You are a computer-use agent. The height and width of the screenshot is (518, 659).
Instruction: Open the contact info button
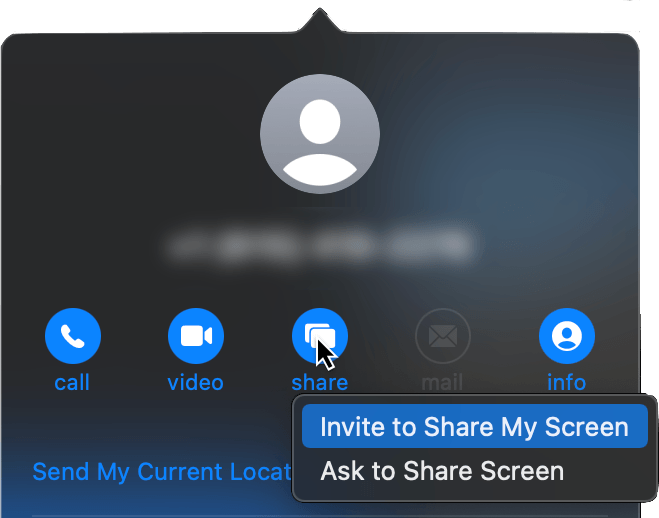[x=566, y=336]
